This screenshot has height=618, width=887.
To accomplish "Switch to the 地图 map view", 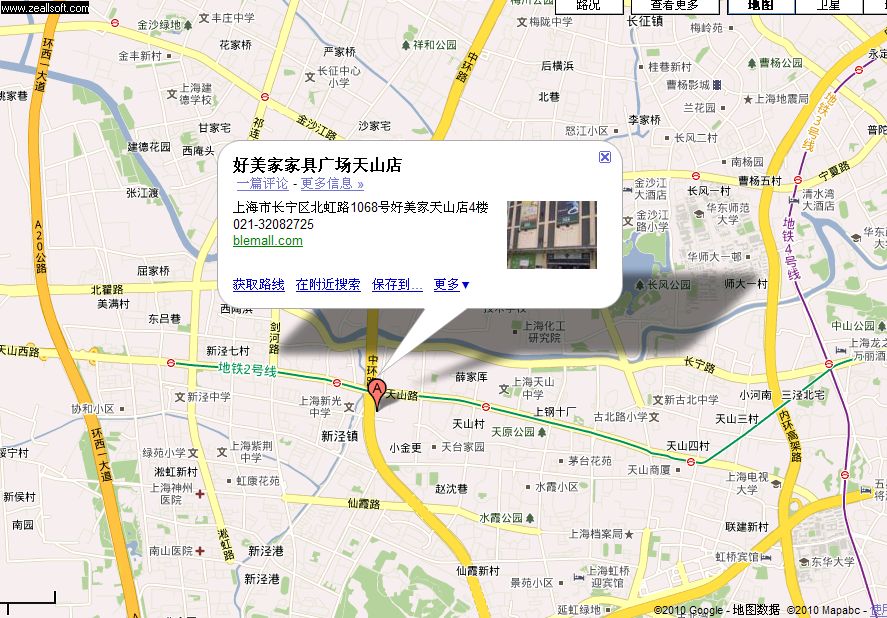I will pyautogui.click(x=761, y=5).
